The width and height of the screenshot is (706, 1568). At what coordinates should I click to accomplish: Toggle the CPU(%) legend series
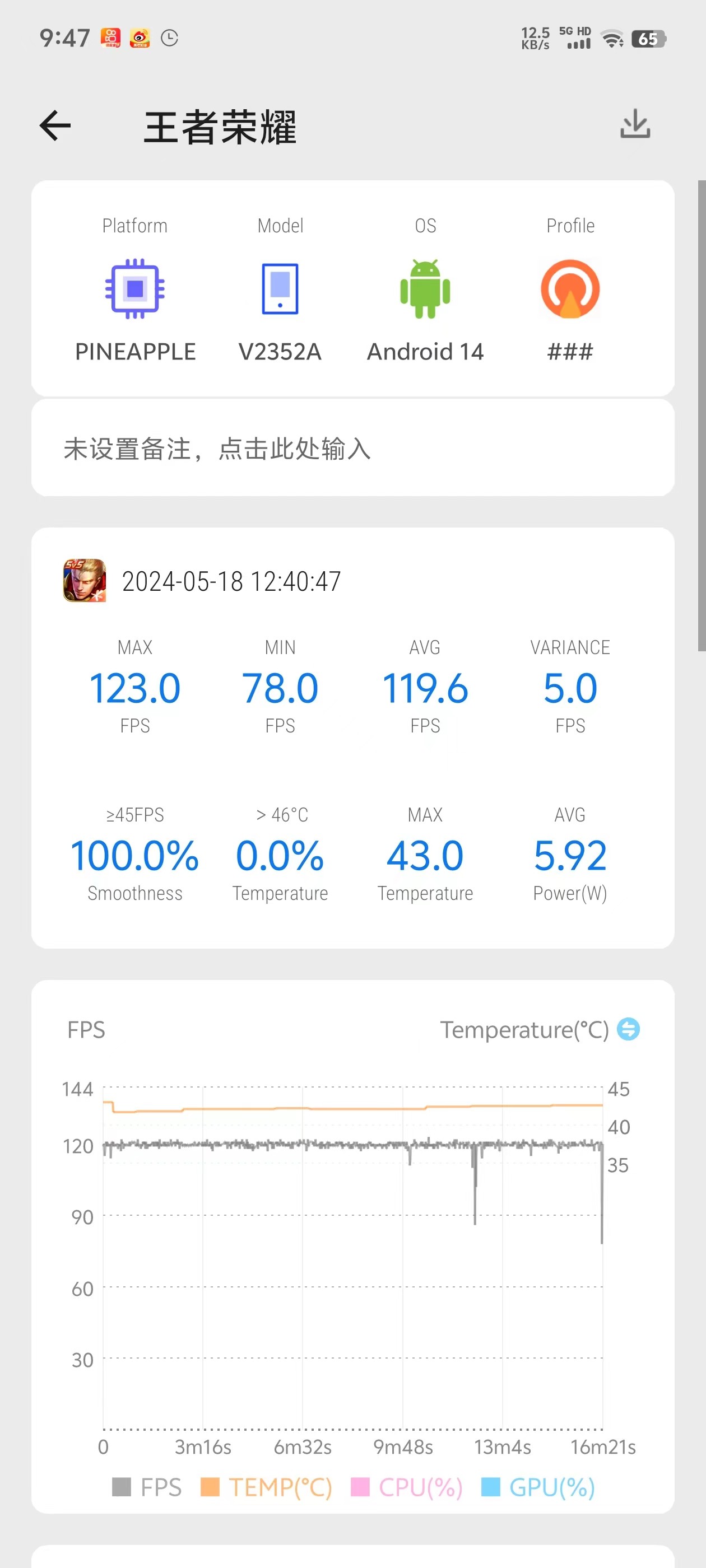[406, 1487]
